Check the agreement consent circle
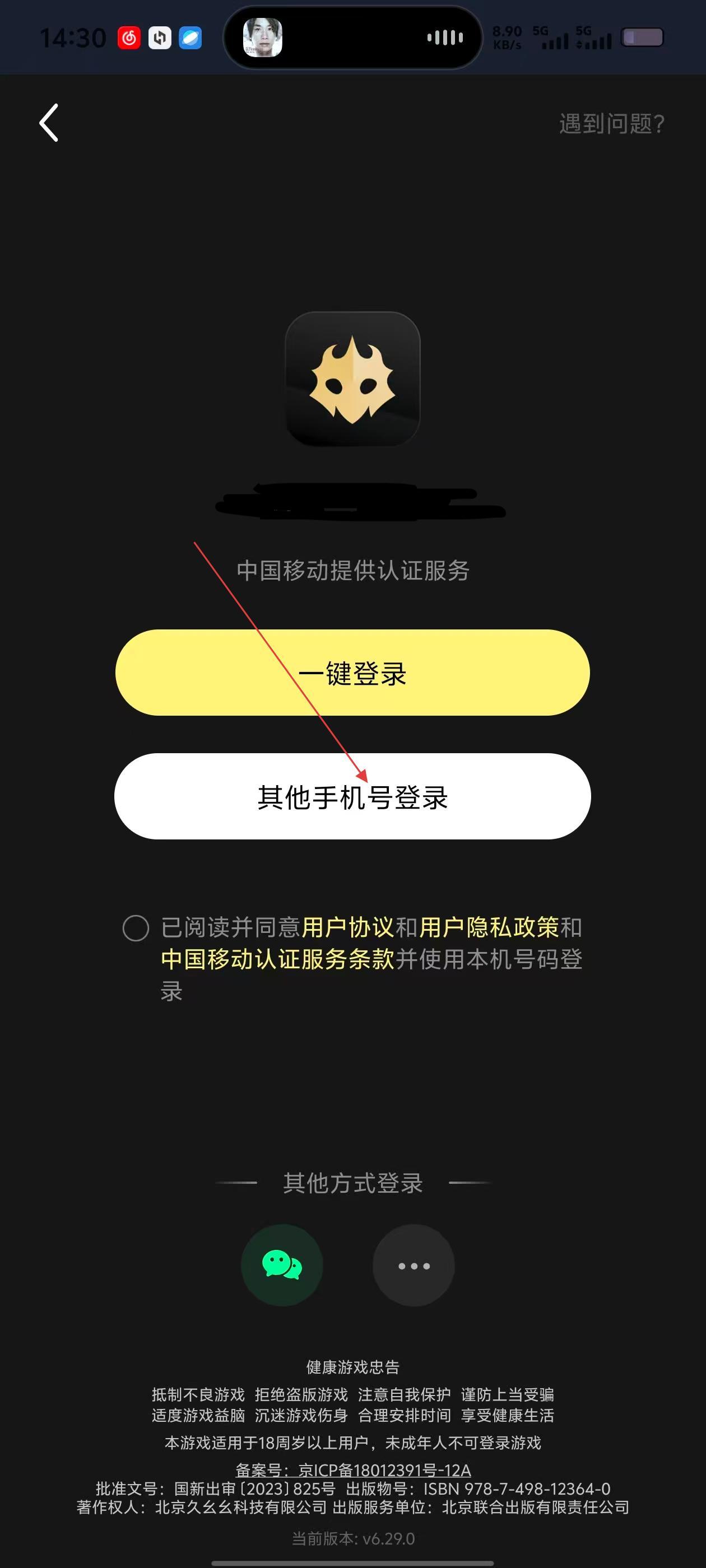 [136, 929]
